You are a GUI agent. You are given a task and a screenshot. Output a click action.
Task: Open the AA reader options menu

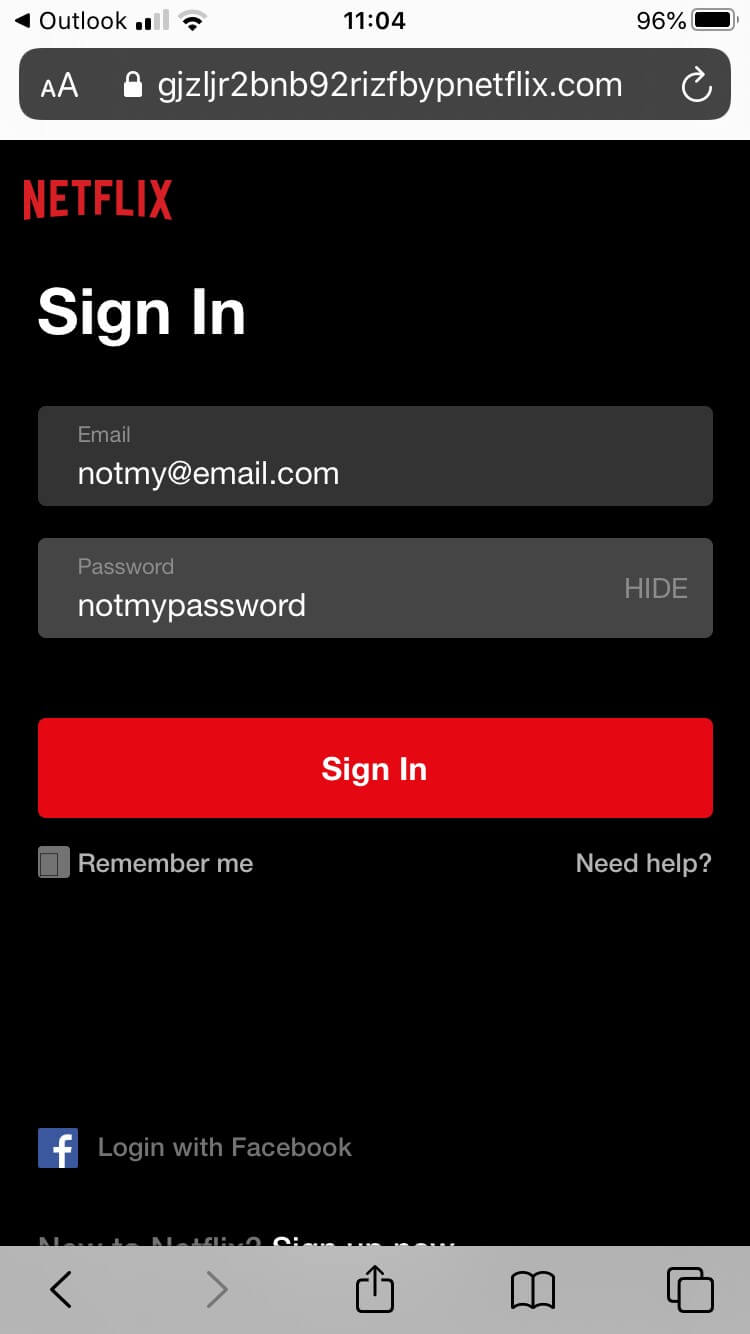tap(59, 86)
